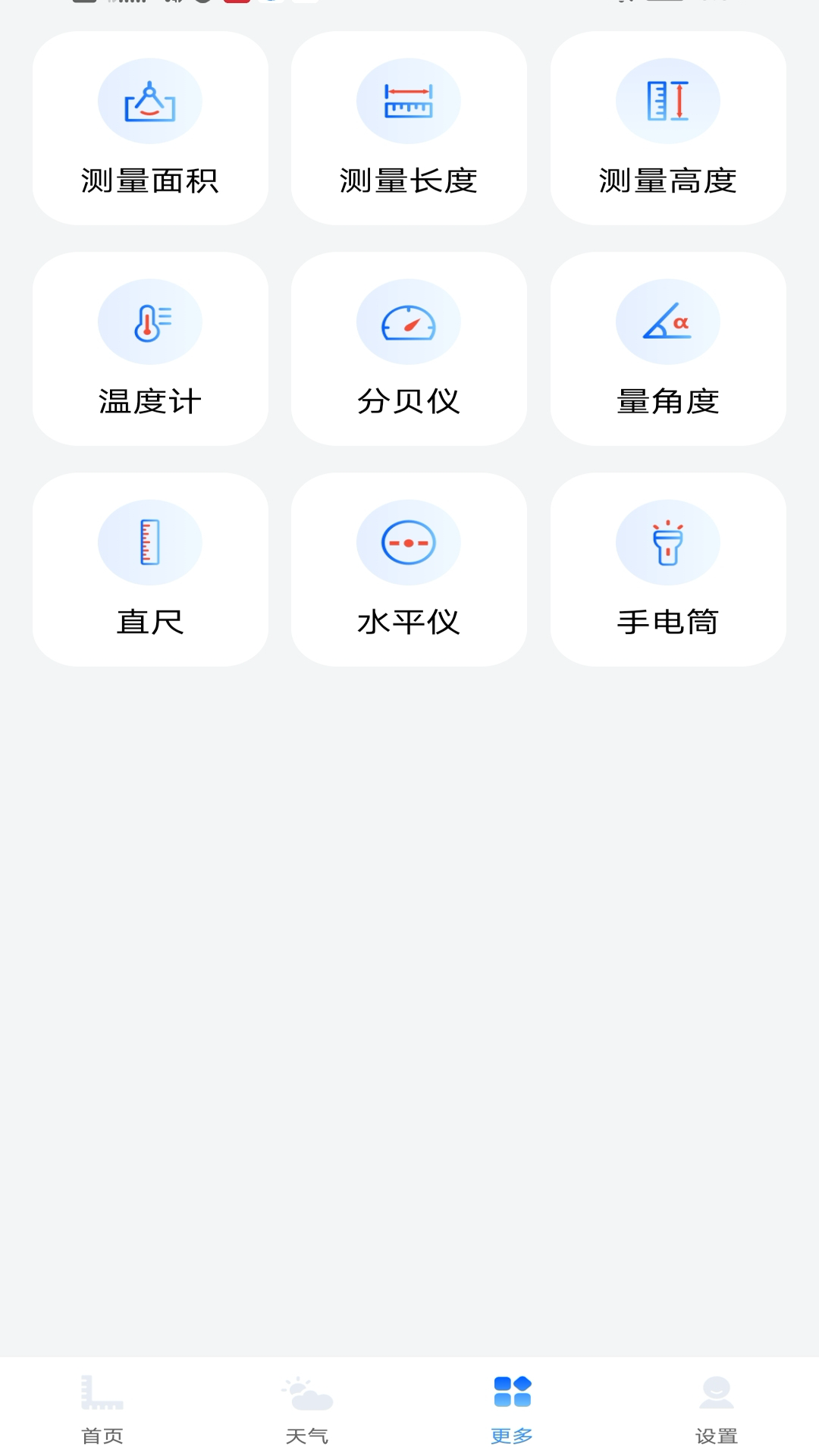Turn on the 手电筒 flashlight tool

click(x=668, y=570)
